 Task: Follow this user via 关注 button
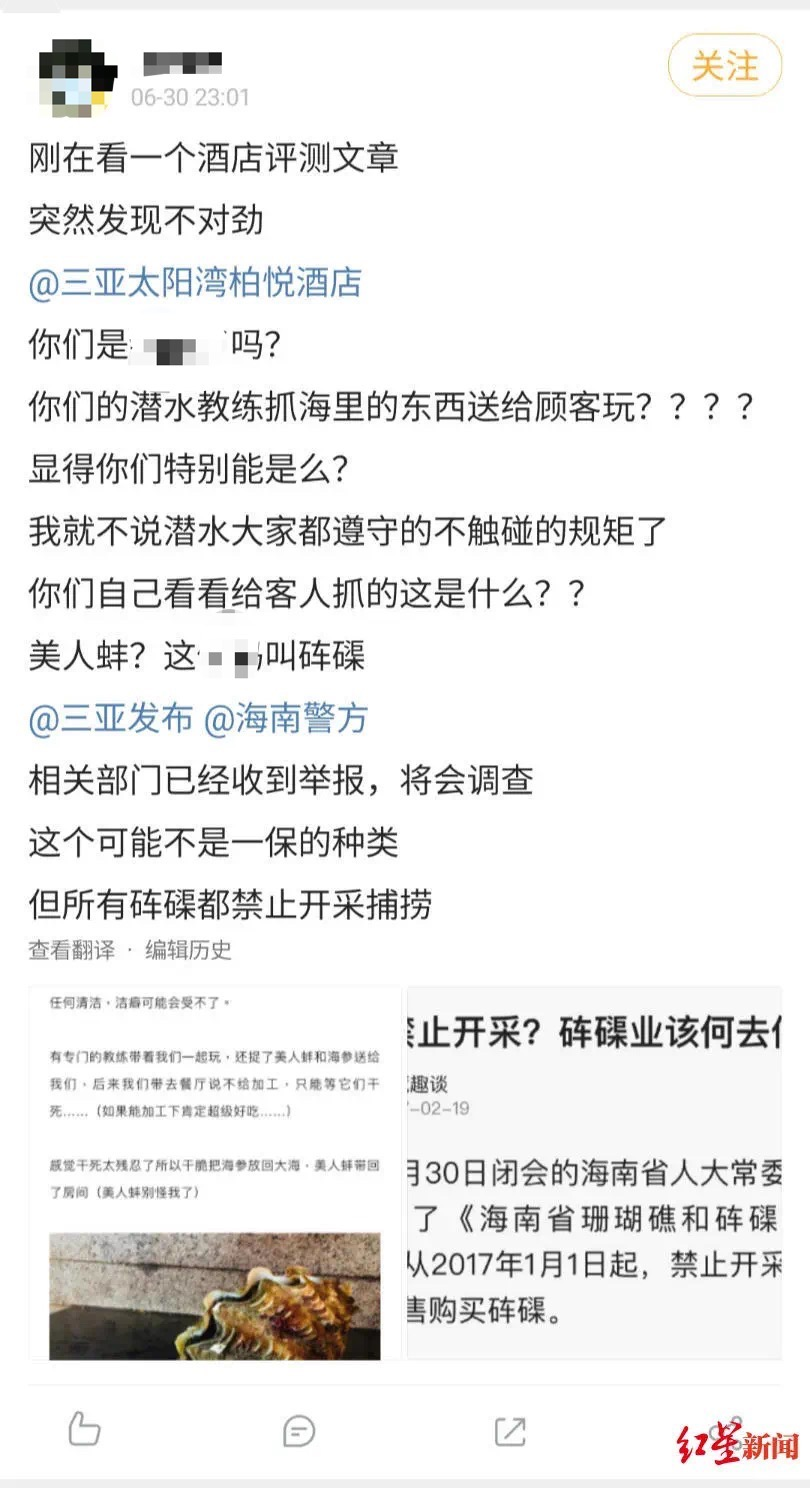click(x=724, y=66)
